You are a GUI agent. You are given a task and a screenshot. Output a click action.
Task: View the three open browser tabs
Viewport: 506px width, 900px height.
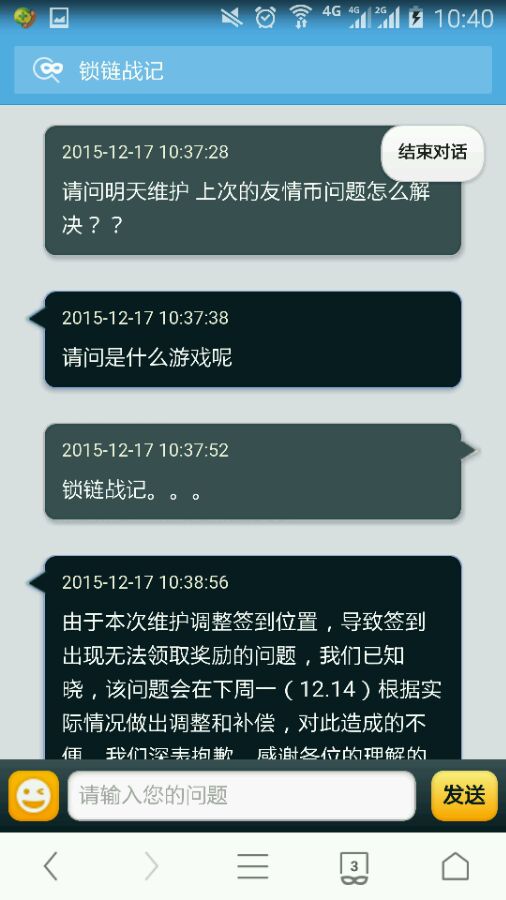(x=354, y=867)
